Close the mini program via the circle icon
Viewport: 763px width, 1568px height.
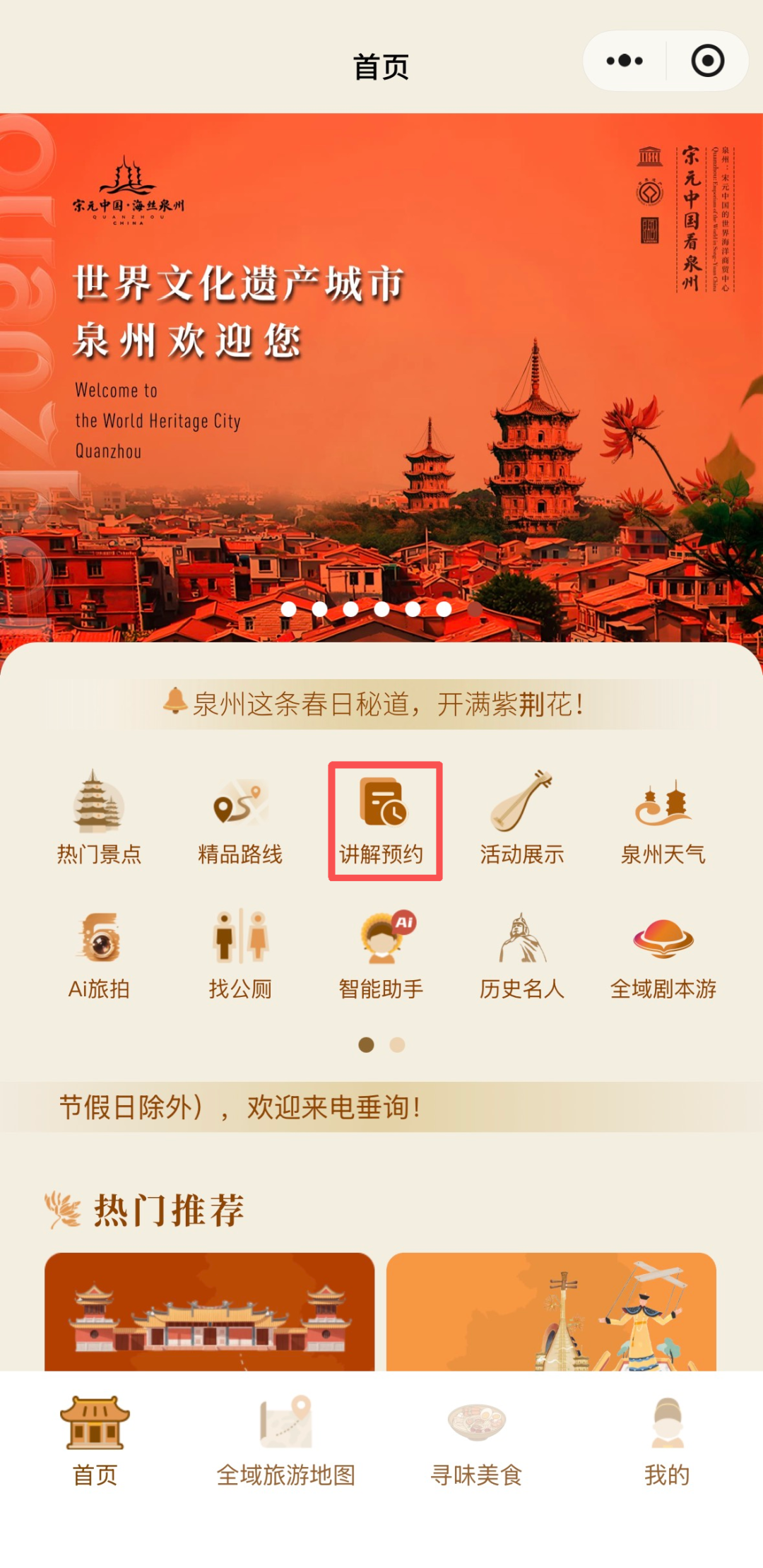pyautogui.click(x=707, y=61)
